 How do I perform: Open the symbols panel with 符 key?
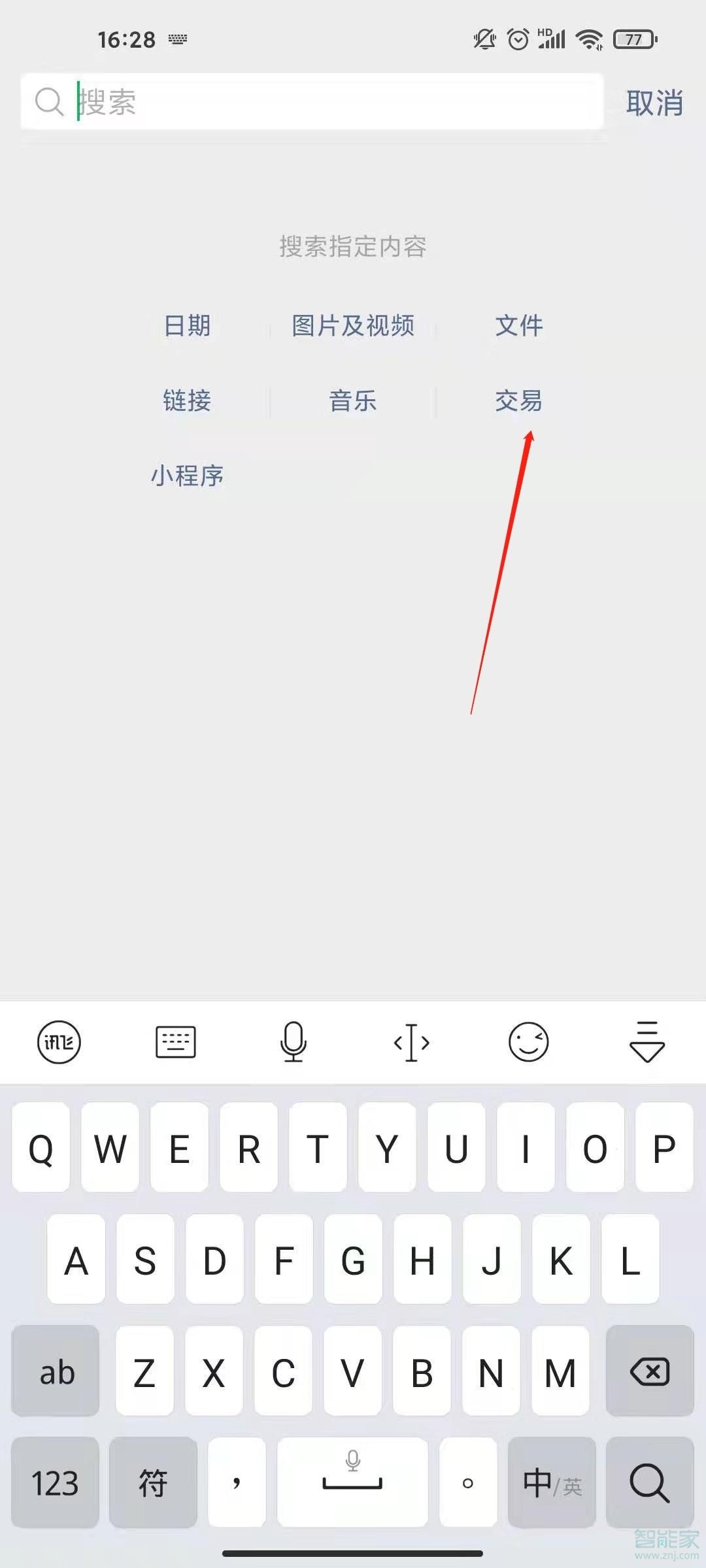pyautogui.click(x=154, y=1482)
